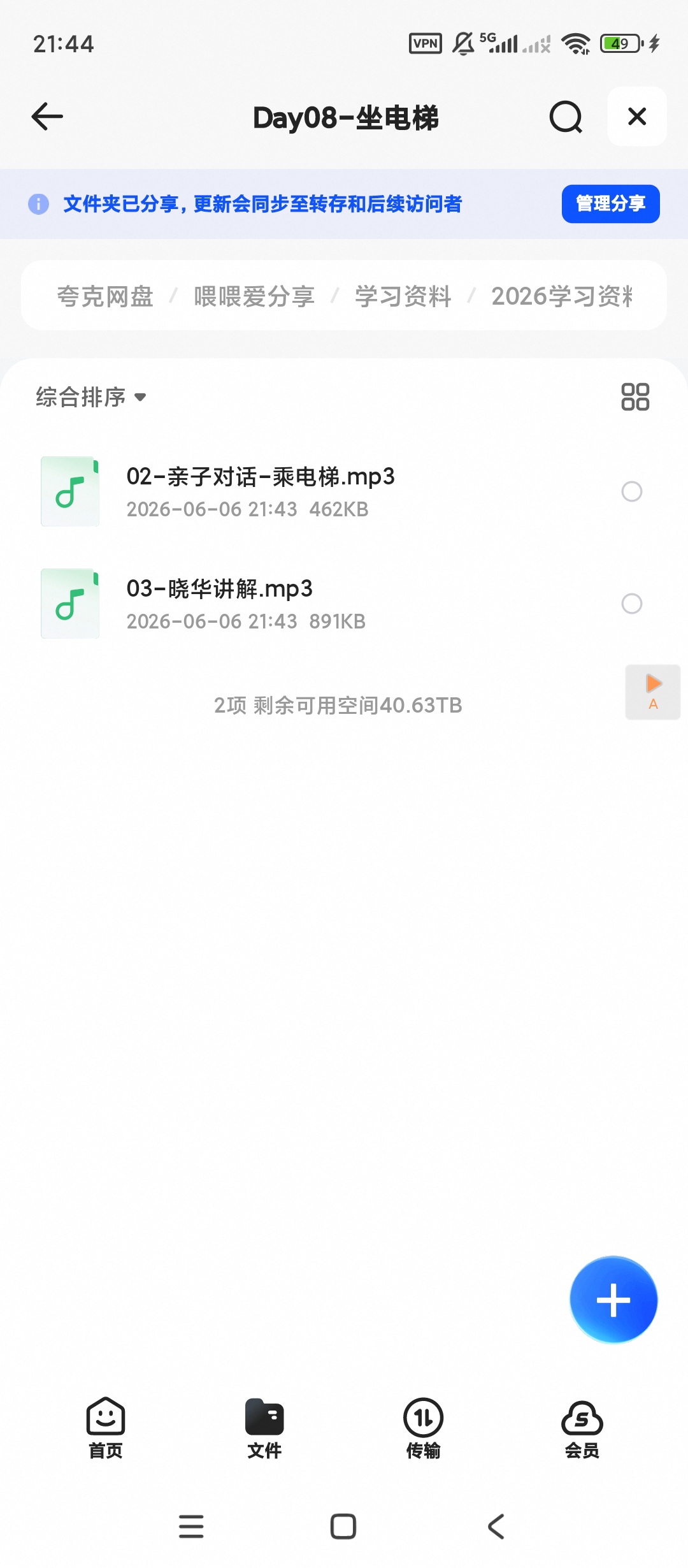This screenshot has height=1568, width=688.
Task: Open the 2026学习资料 breadcrumb folder
Action: 562,296
